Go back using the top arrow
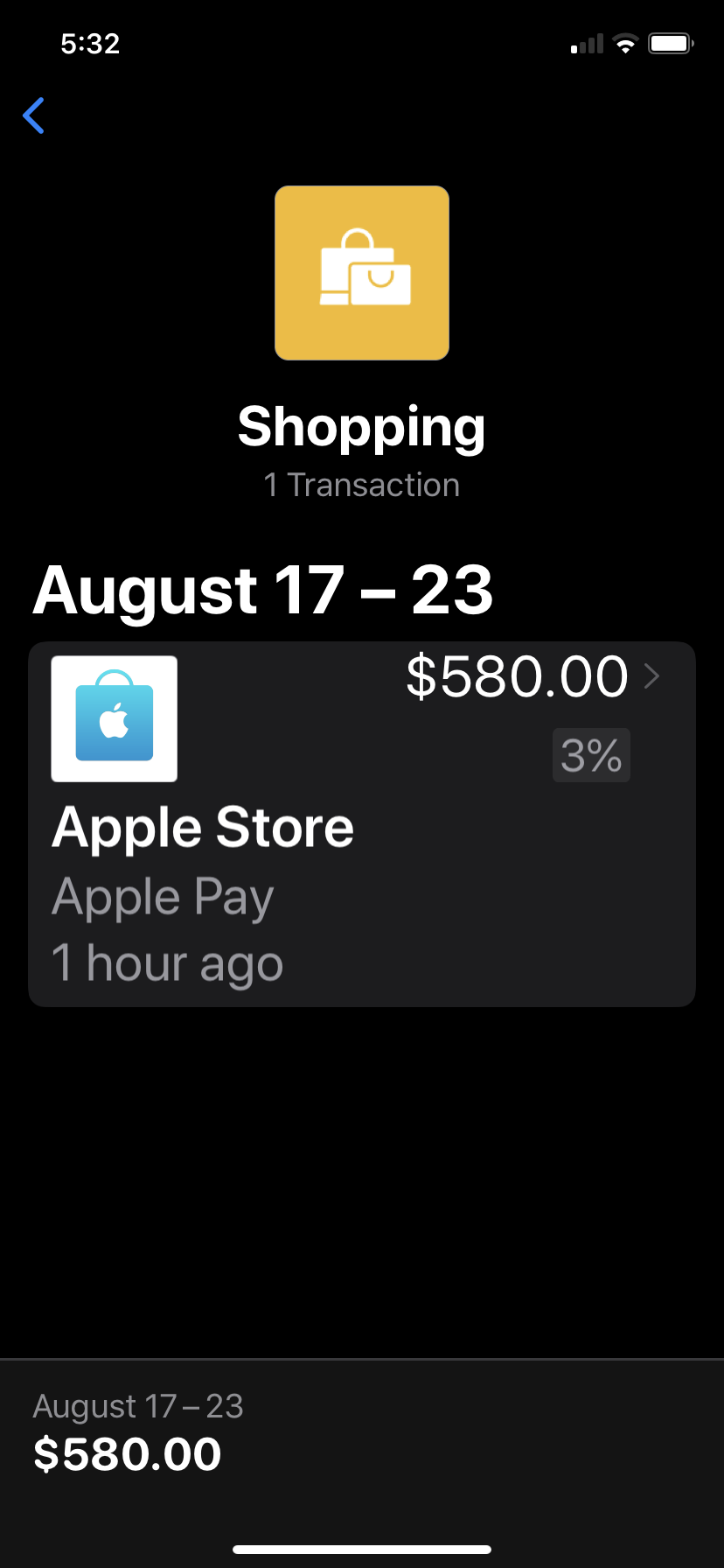The image size is (724, 1568). click(x=34, y=115)
